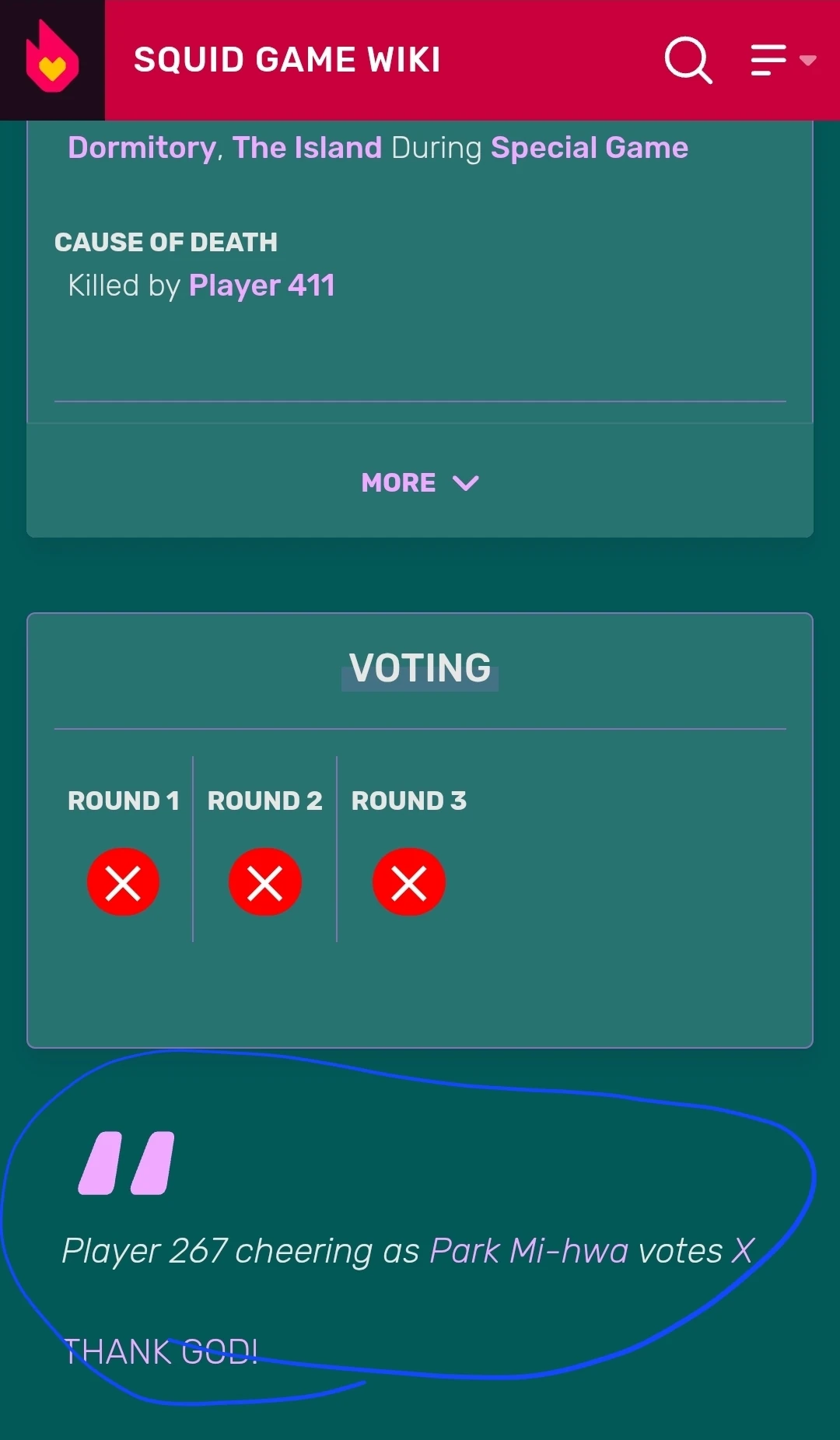The height and width of the screenshot is (1440, 840).
Task: Open the X vote link in quote
Action: tap(743, 1251)
